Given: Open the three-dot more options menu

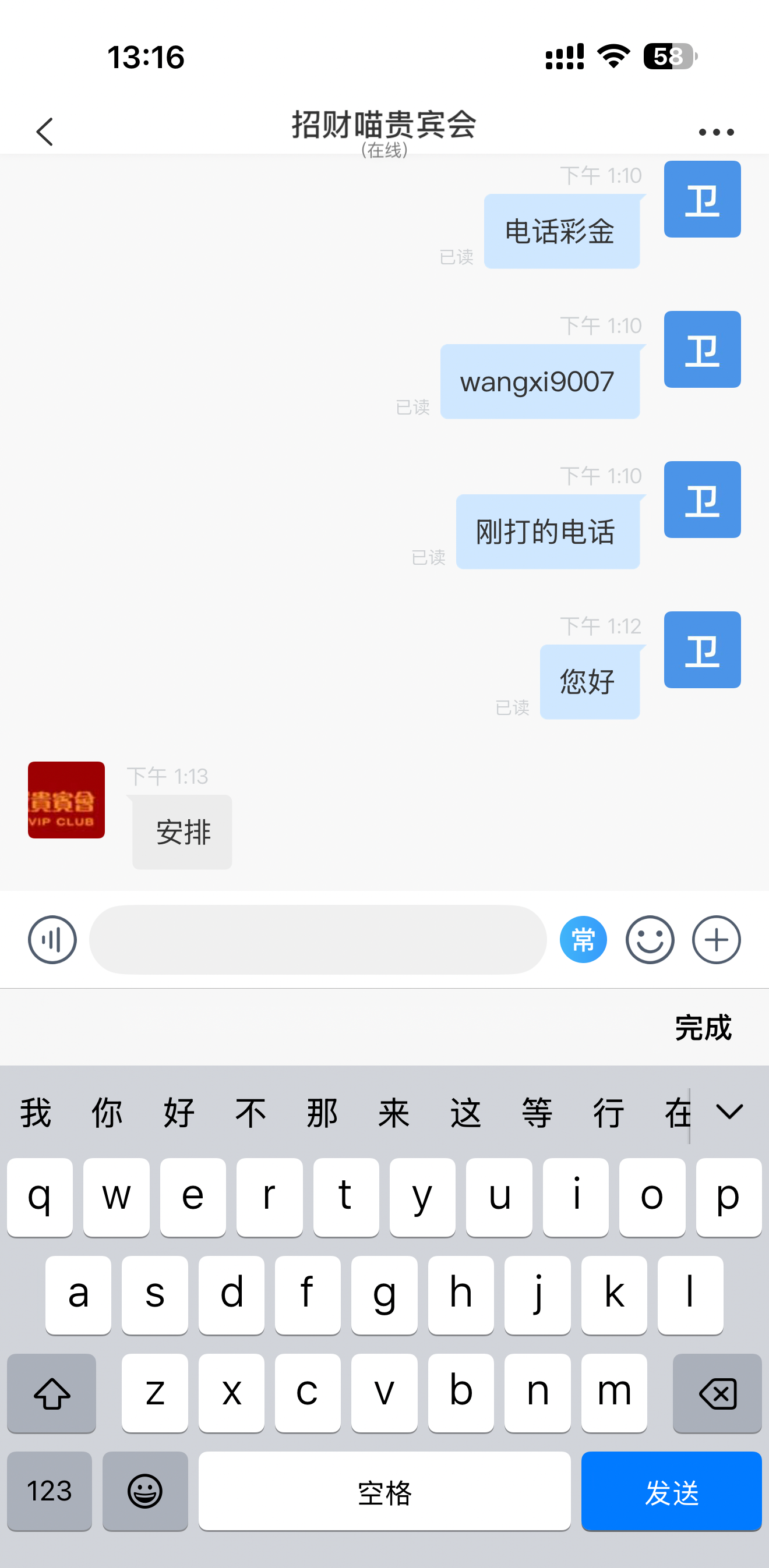Looking at the screenshot, I should pyautogui.click(x=716, y=132).
